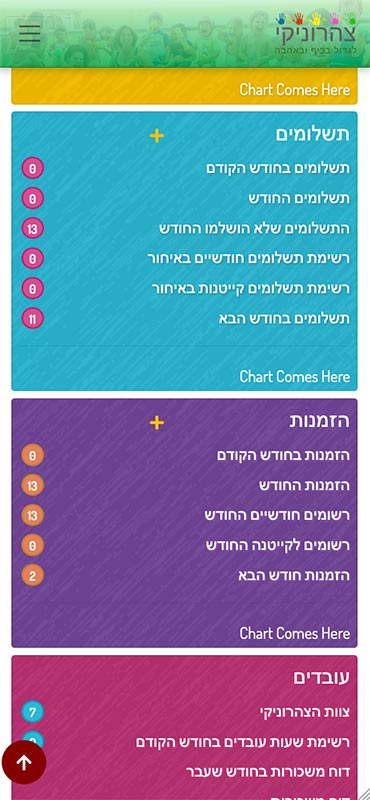View התשלומים שלא הושלמו החודש
The image size is (370, 800).
(254, 228)
